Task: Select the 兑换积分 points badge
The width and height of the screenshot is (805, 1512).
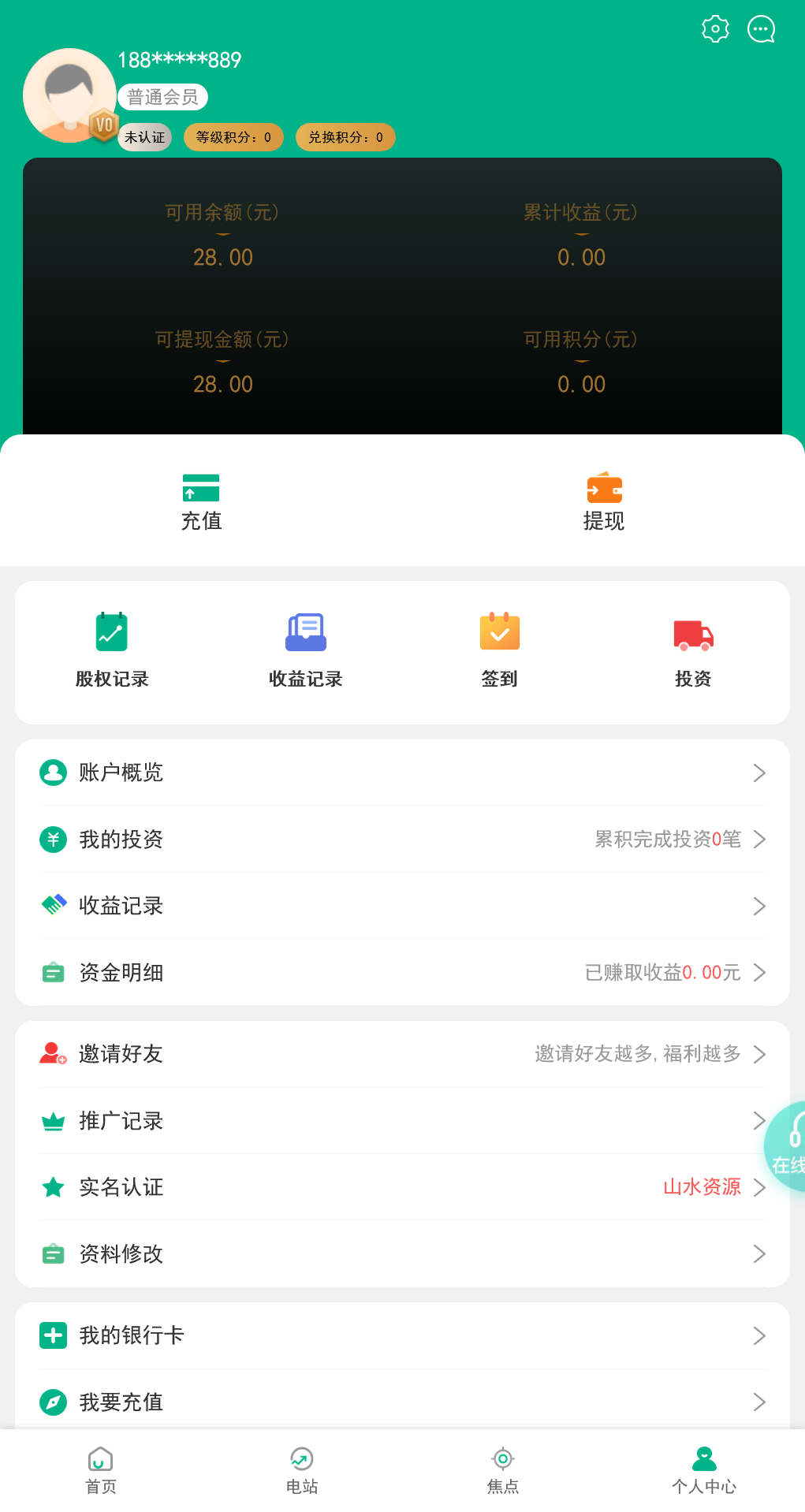Action: [x=345, y=136]
